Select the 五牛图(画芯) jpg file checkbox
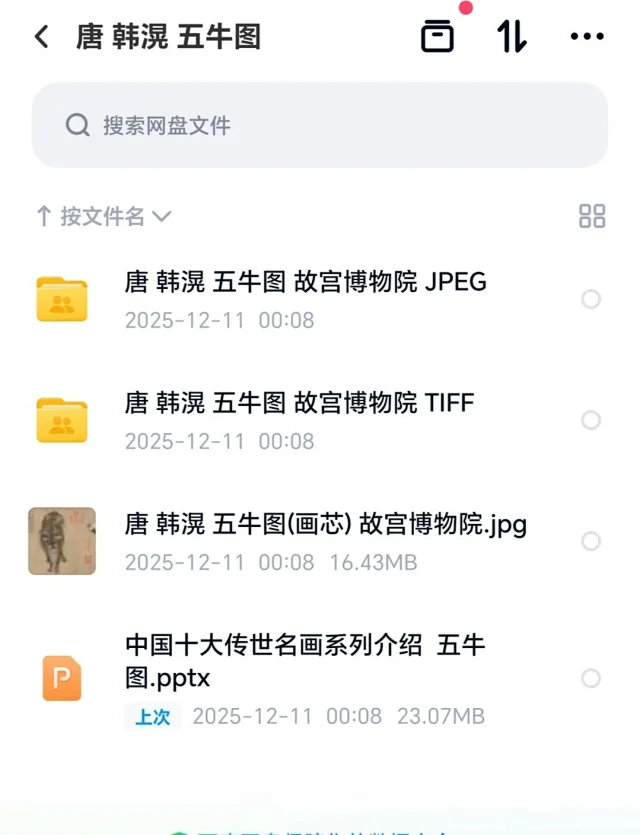The image size is (640, 835). point(591,541)
